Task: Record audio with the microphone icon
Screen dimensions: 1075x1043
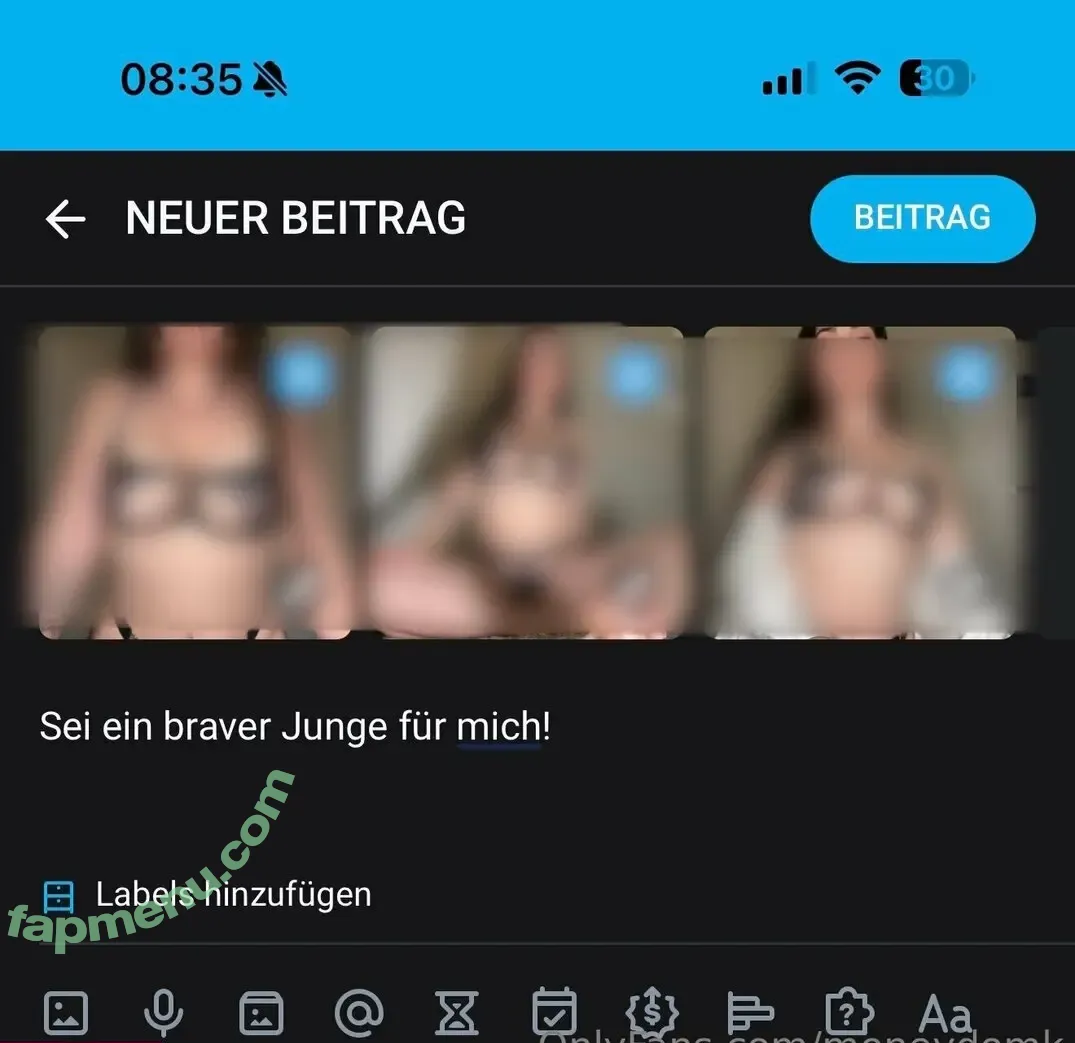Action: [163, 1012]
